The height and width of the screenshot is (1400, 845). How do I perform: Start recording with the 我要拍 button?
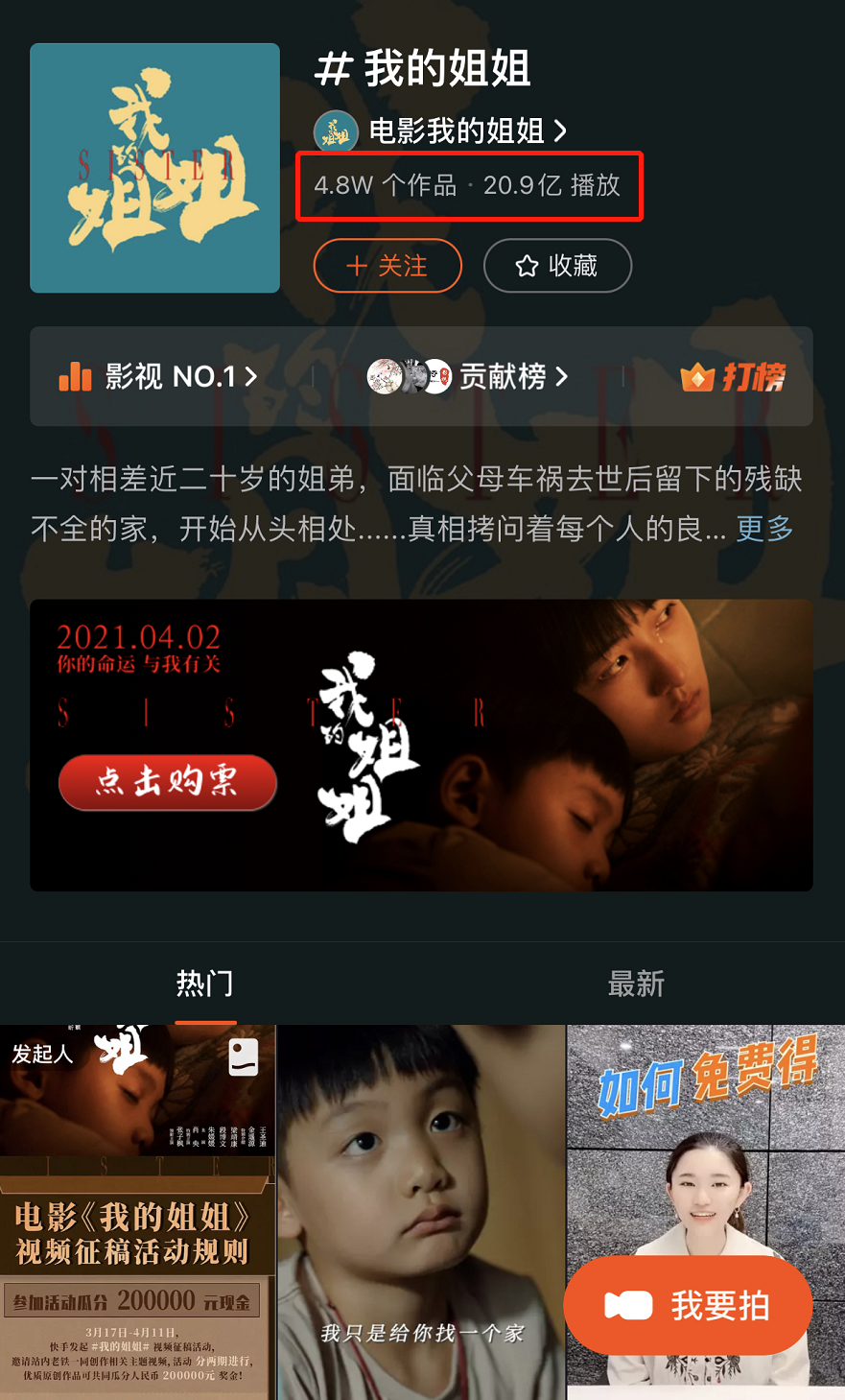click(x=688, y=1305)
